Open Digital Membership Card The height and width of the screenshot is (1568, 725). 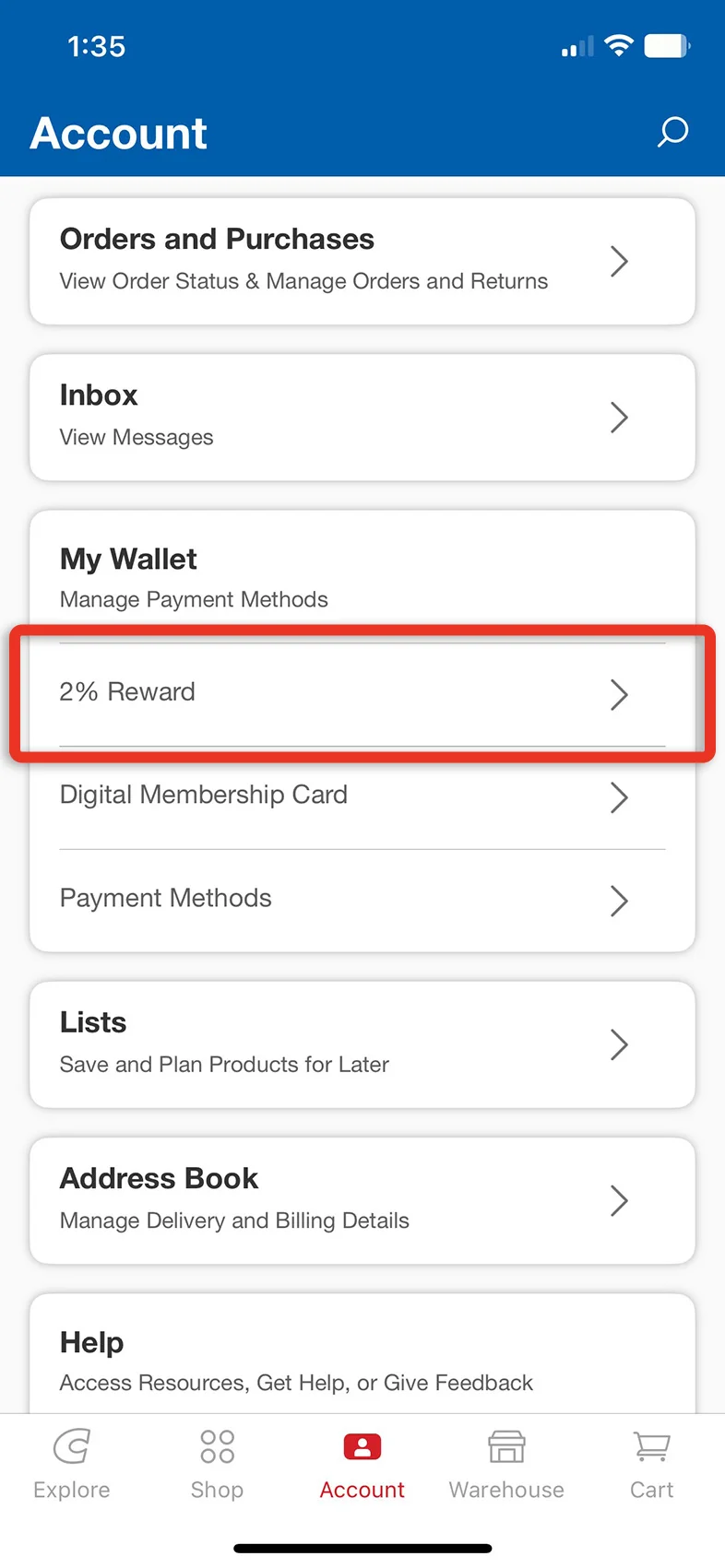(x=362, y=797)
